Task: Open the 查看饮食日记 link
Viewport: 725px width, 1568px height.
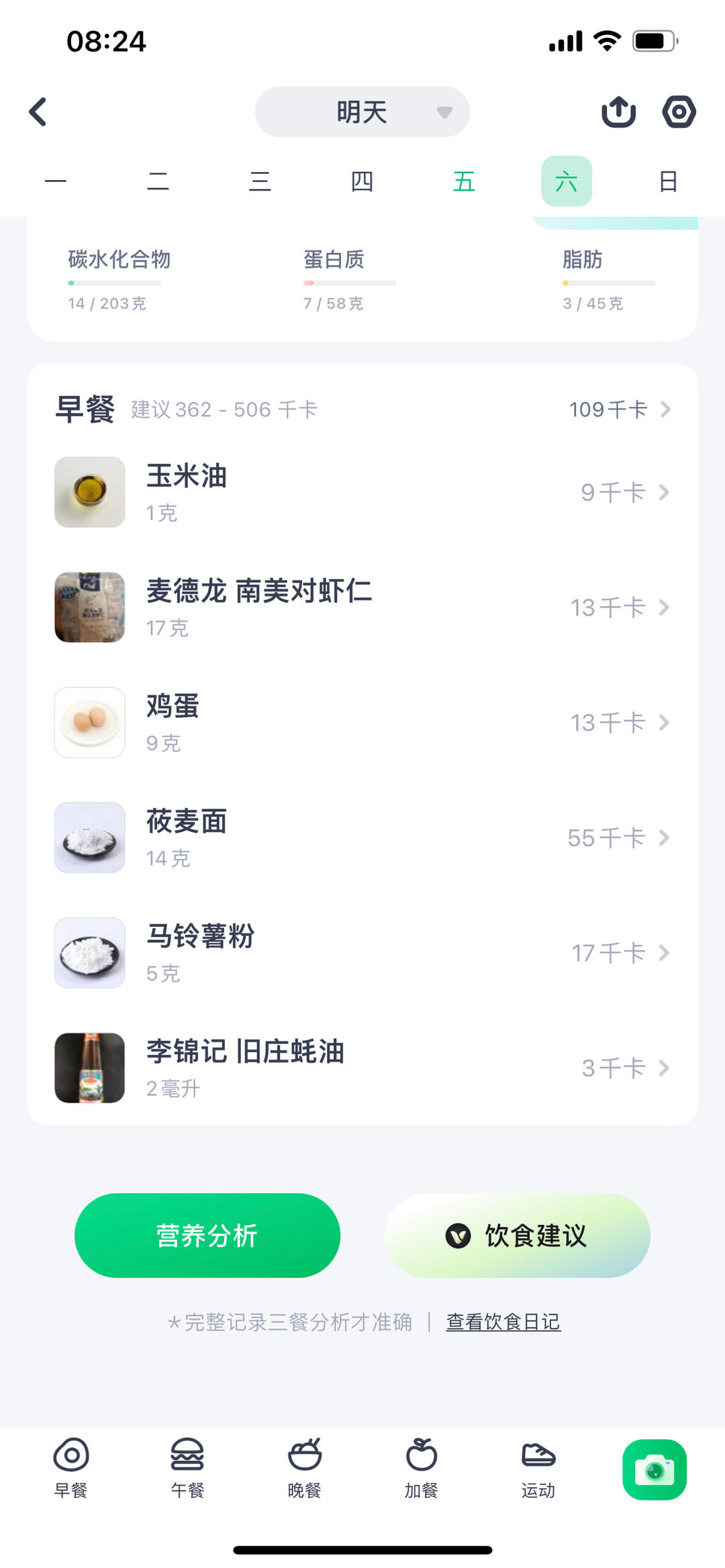Action: (x=503, y=1322)
